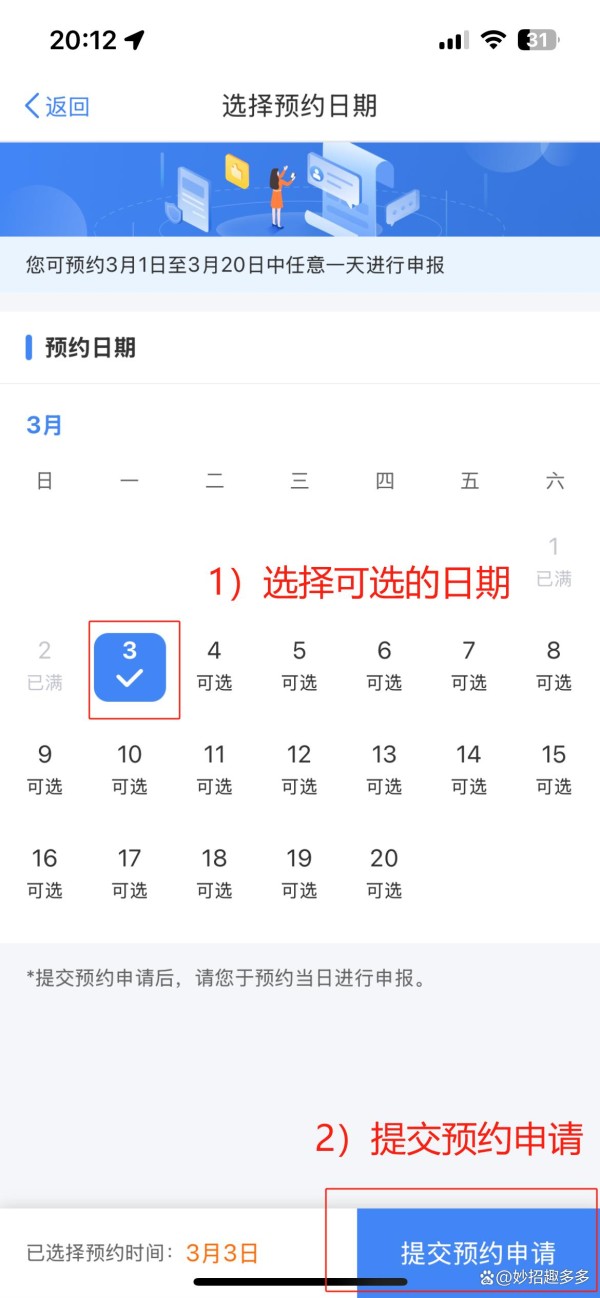The height and width of the screenshot is (1298, 600).
Task: Select March 18 on the calendar
Action: (x=214, y=873)
